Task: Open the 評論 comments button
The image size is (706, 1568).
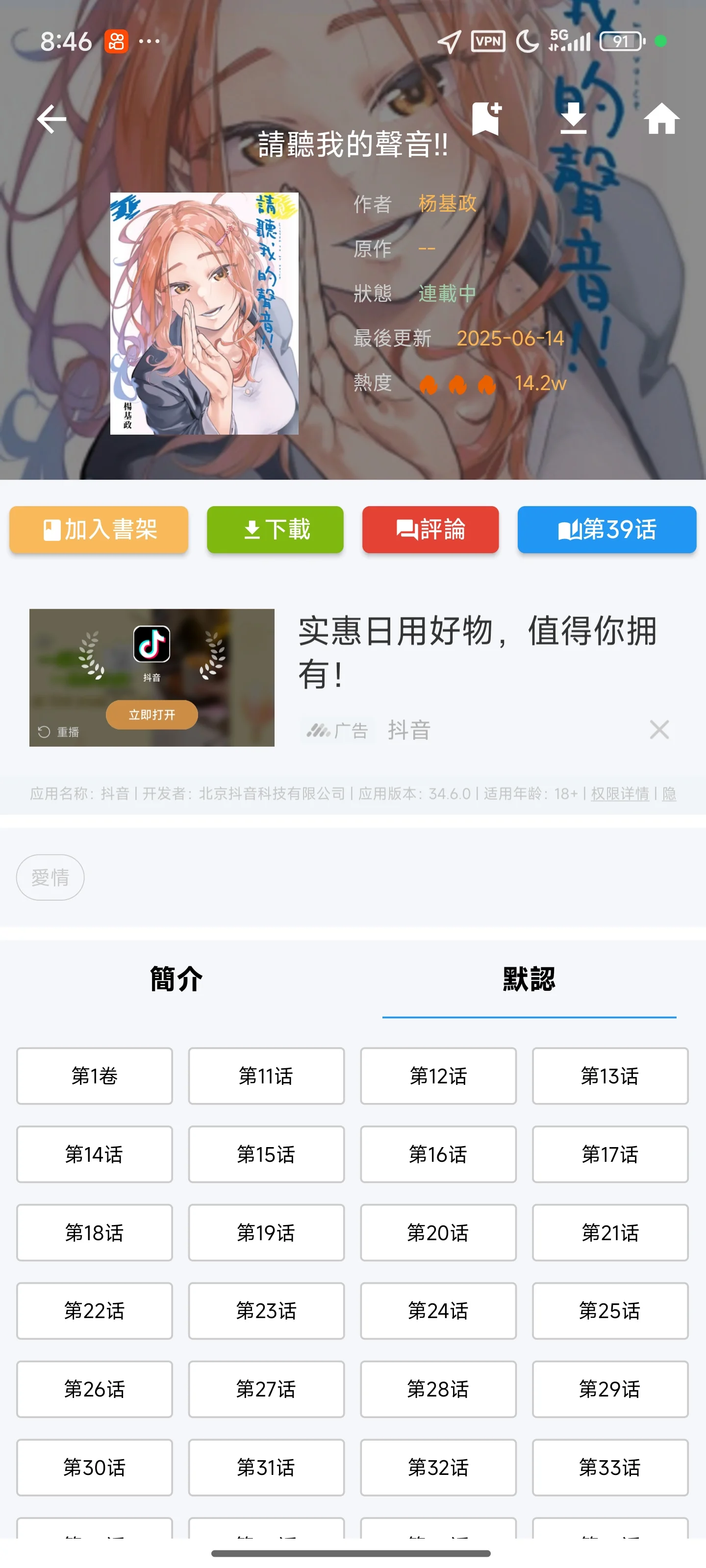Action: point(430,530)
